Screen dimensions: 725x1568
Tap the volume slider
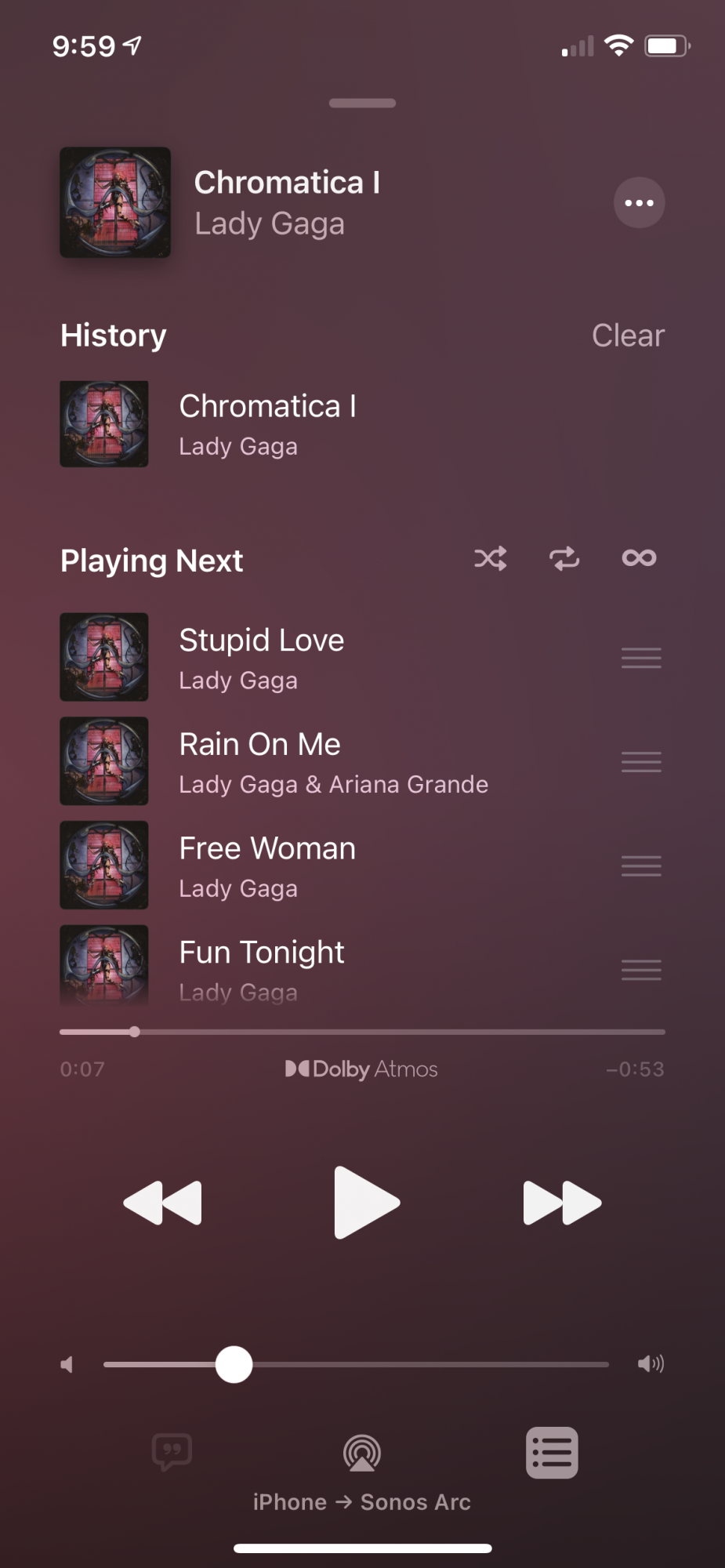pyautogui.click(x=356, y=1365)
